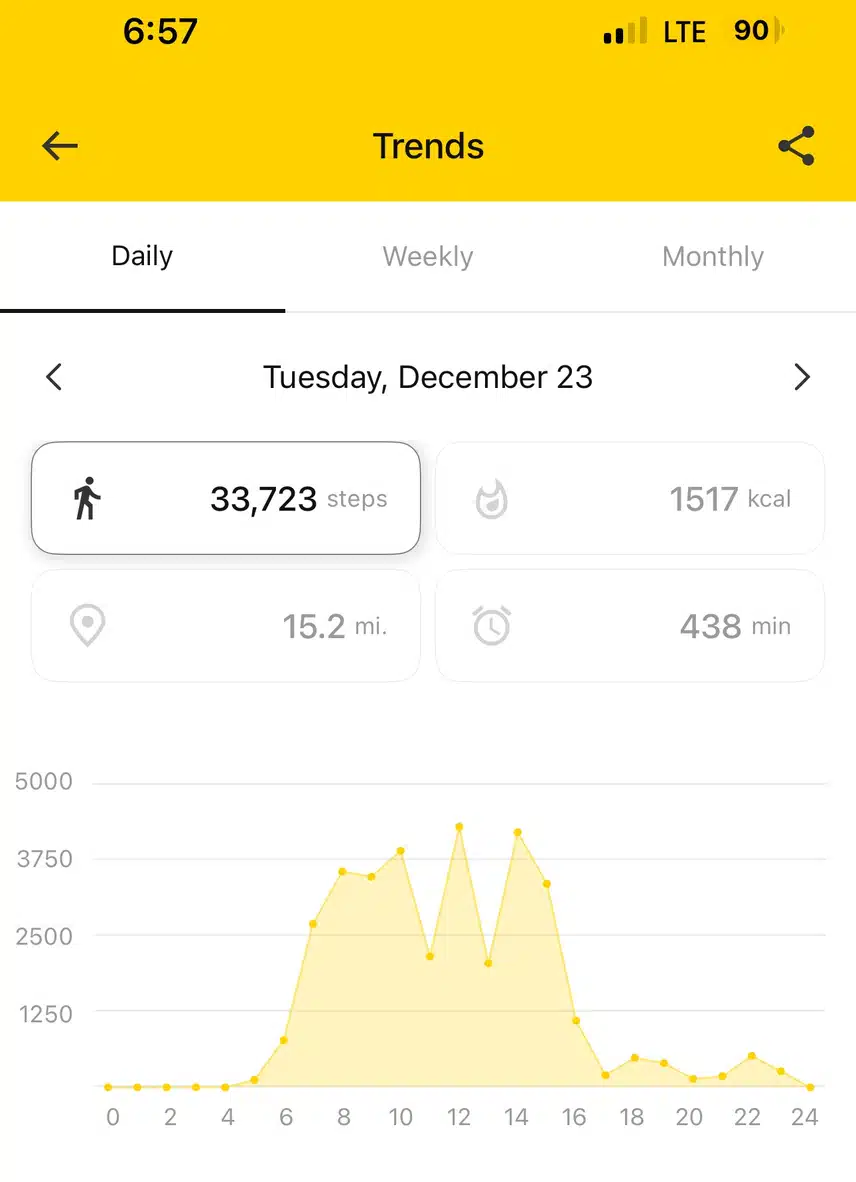Select the 15.2 mi. distance card
Image resolution: width=856 pixels, height=1182 pixels.
[x=226, y=626]
